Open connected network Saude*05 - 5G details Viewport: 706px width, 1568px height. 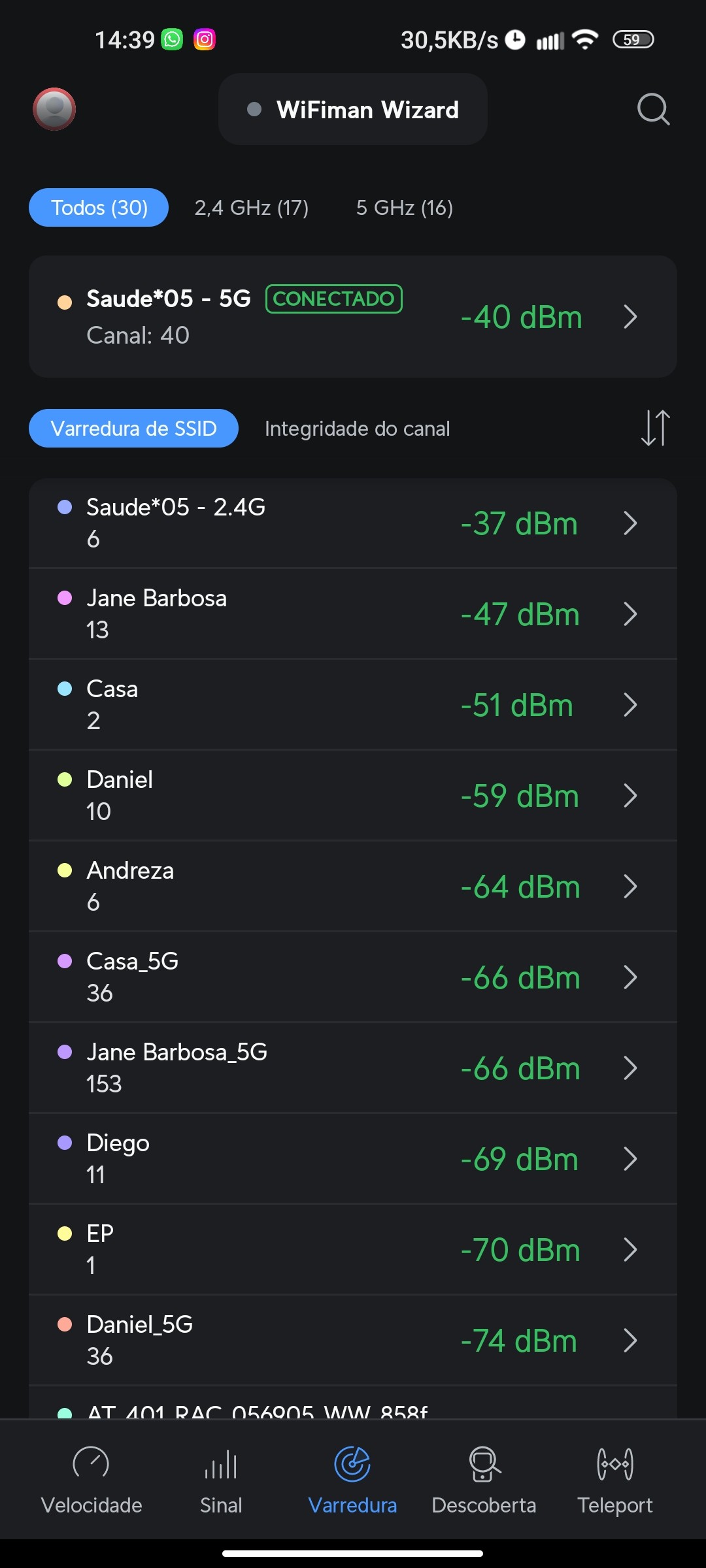tap(353, 317)
